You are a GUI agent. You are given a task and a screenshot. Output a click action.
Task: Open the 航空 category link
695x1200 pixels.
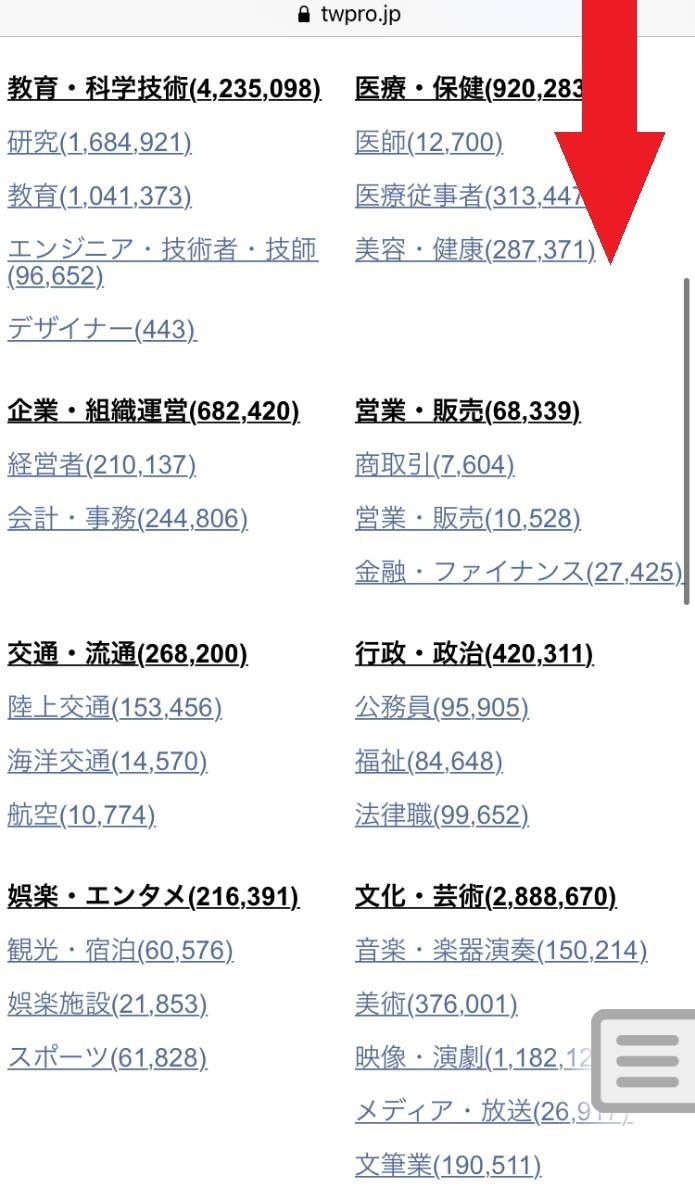(82, 816)
